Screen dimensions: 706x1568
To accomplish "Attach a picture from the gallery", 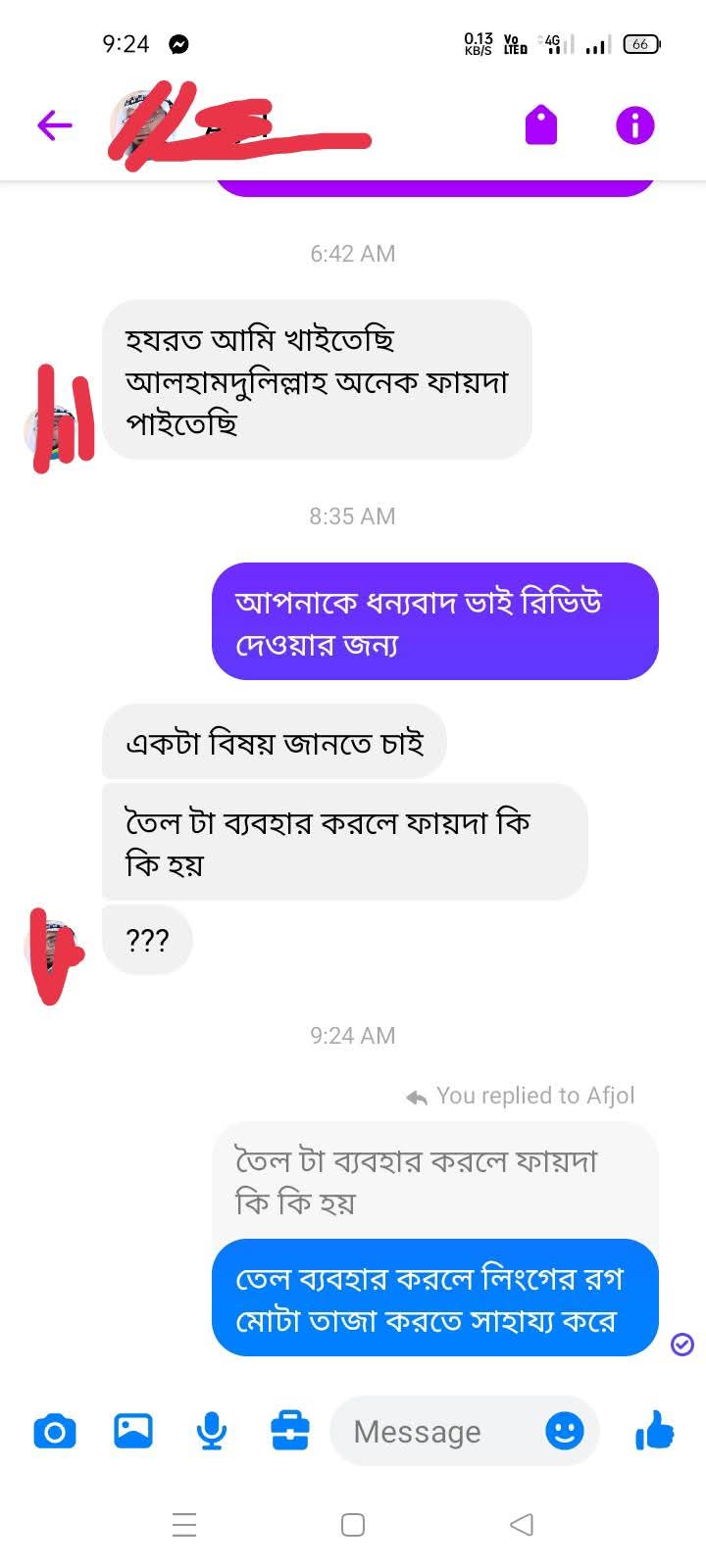I will click(x=133, y=1432).
